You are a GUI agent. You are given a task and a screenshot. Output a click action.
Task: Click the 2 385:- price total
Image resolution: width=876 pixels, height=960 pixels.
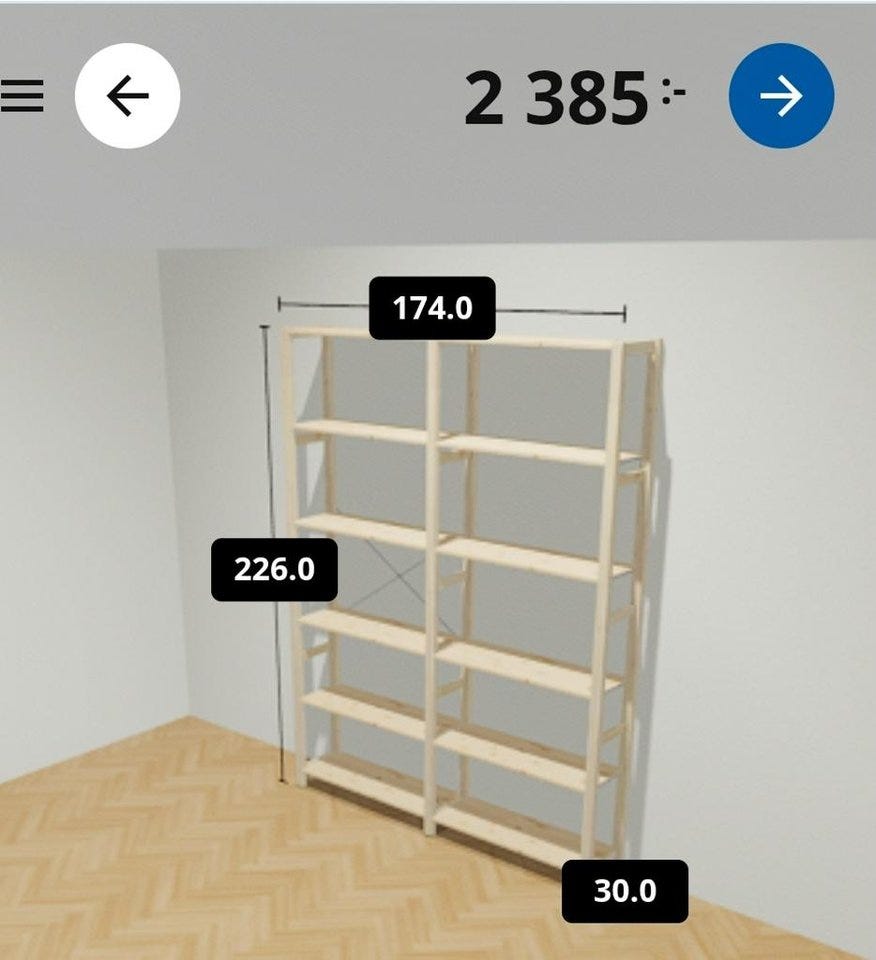pyautogui.click(x=571, y=95)
